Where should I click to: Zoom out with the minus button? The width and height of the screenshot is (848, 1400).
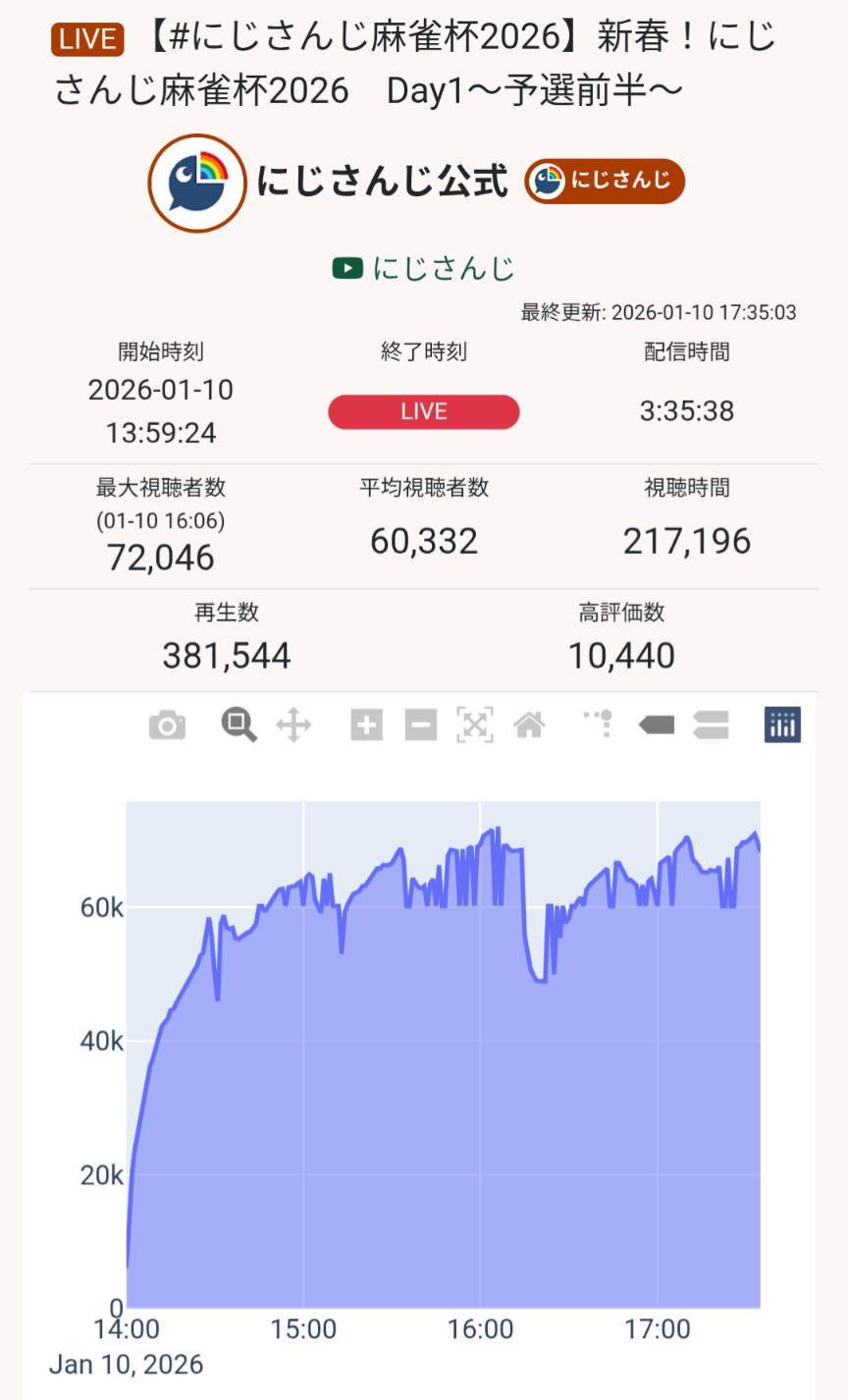tap(421, 726)
